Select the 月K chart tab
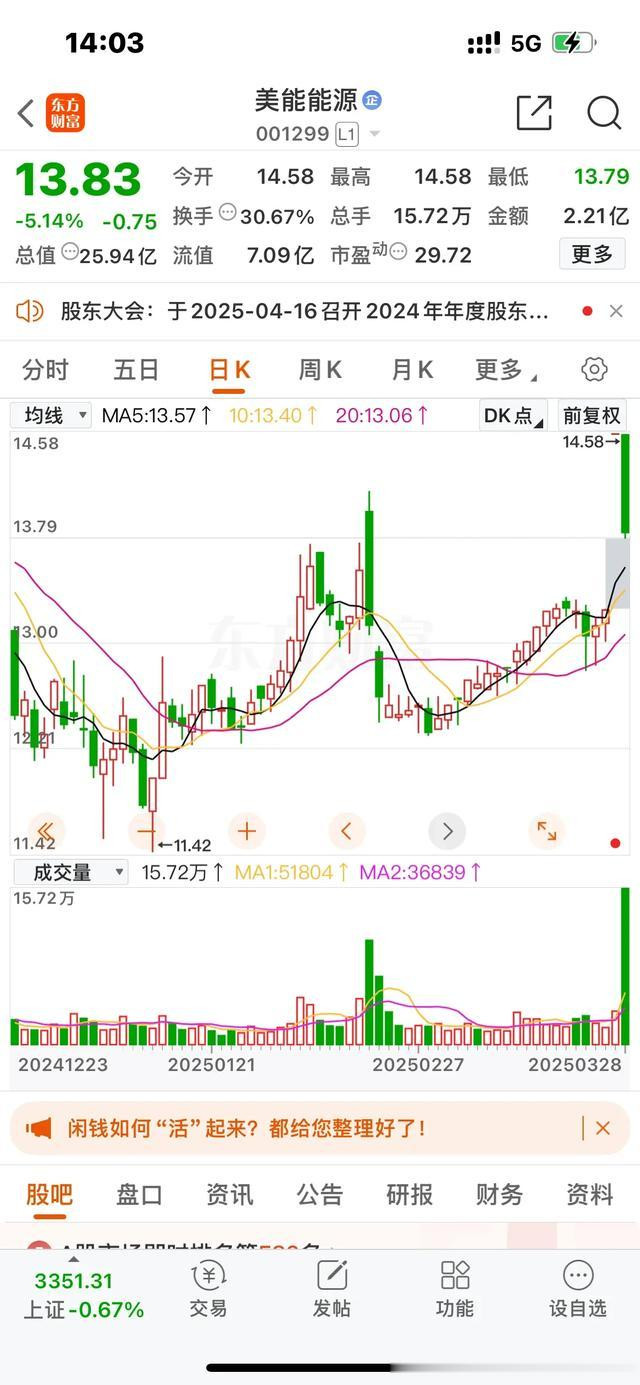Image resolution: width=640 pixels, height=1385 pixels. click(x=411, y=370)
